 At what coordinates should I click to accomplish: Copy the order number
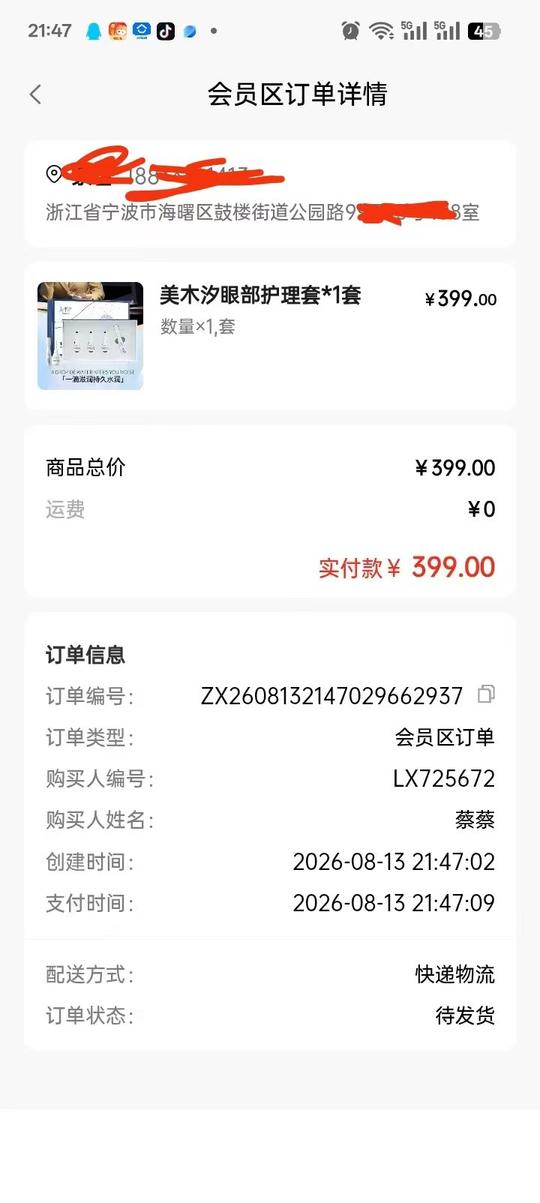(x=487, y=694)
